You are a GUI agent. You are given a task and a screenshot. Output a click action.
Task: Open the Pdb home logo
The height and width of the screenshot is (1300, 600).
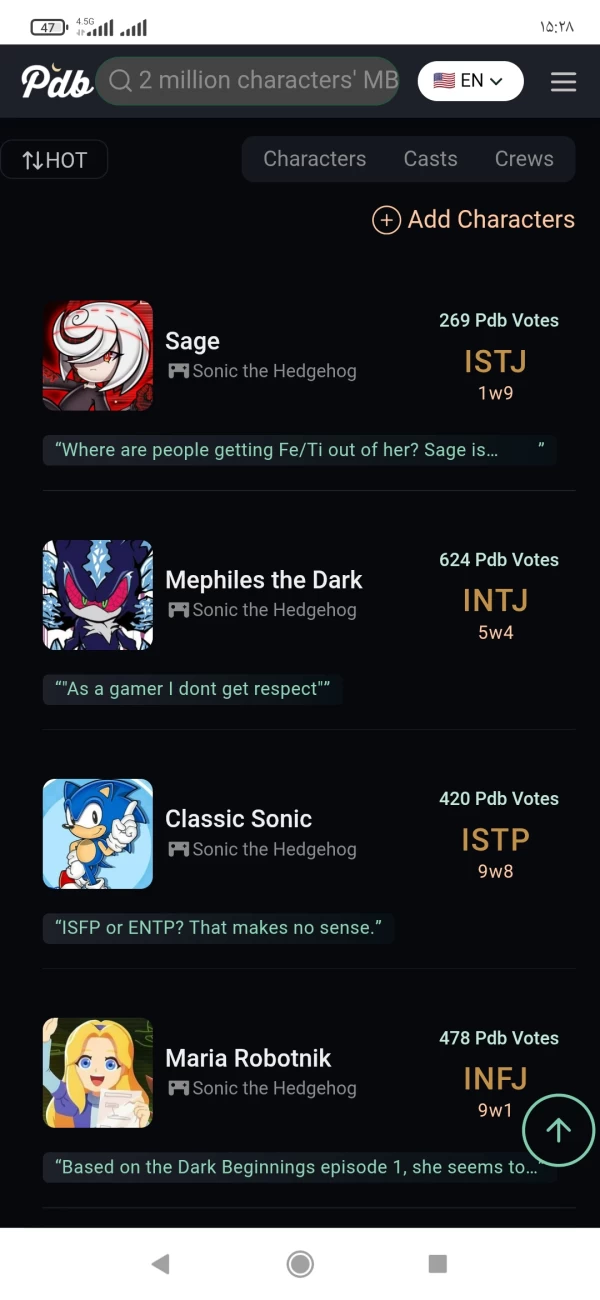click(x=56, y=81)
